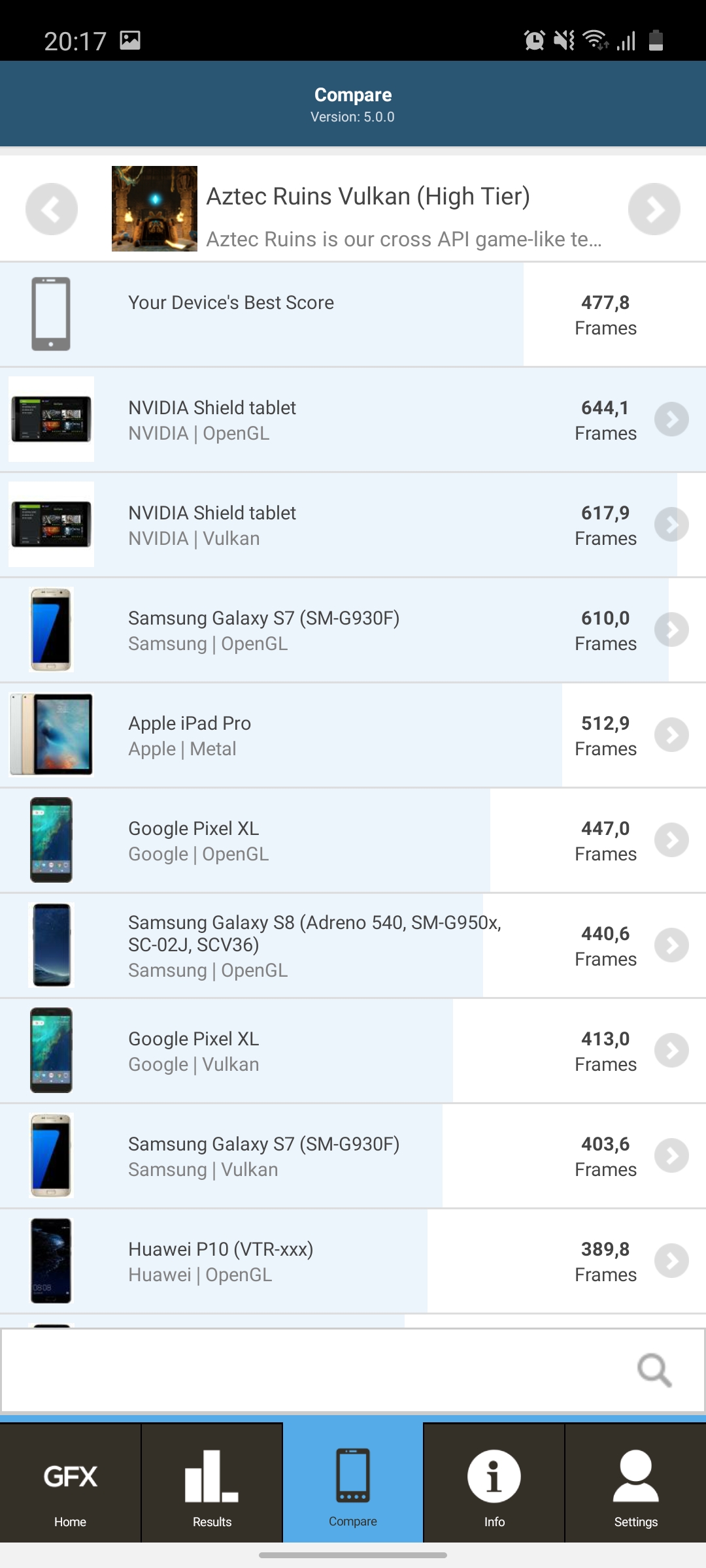View Apple iPad Pro Metal details
This screenshot has width=706, height=1568.
pyautogui.click(x=353, y=735)
